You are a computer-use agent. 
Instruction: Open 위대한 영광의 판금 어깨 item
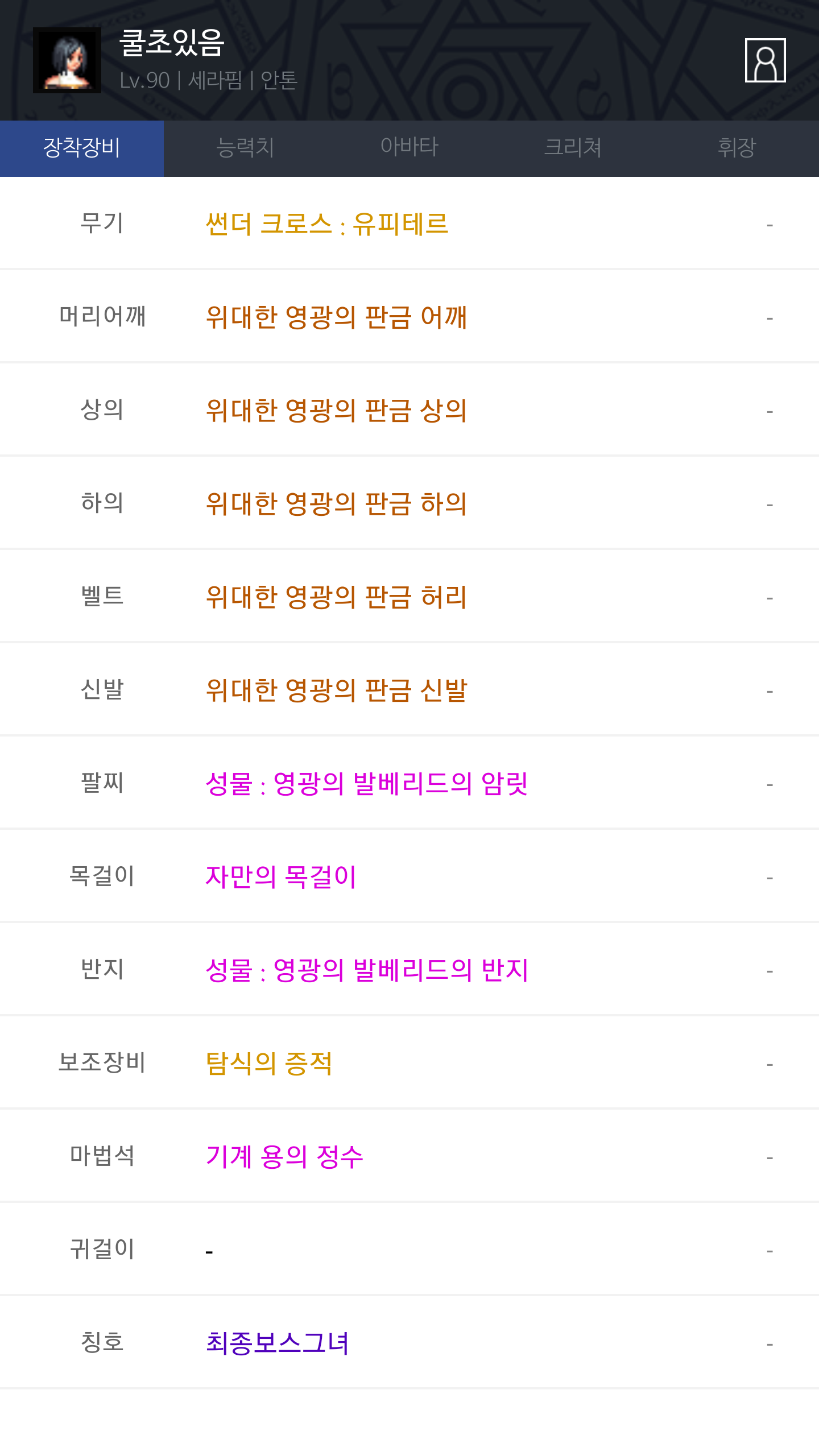tap(336, 317)
